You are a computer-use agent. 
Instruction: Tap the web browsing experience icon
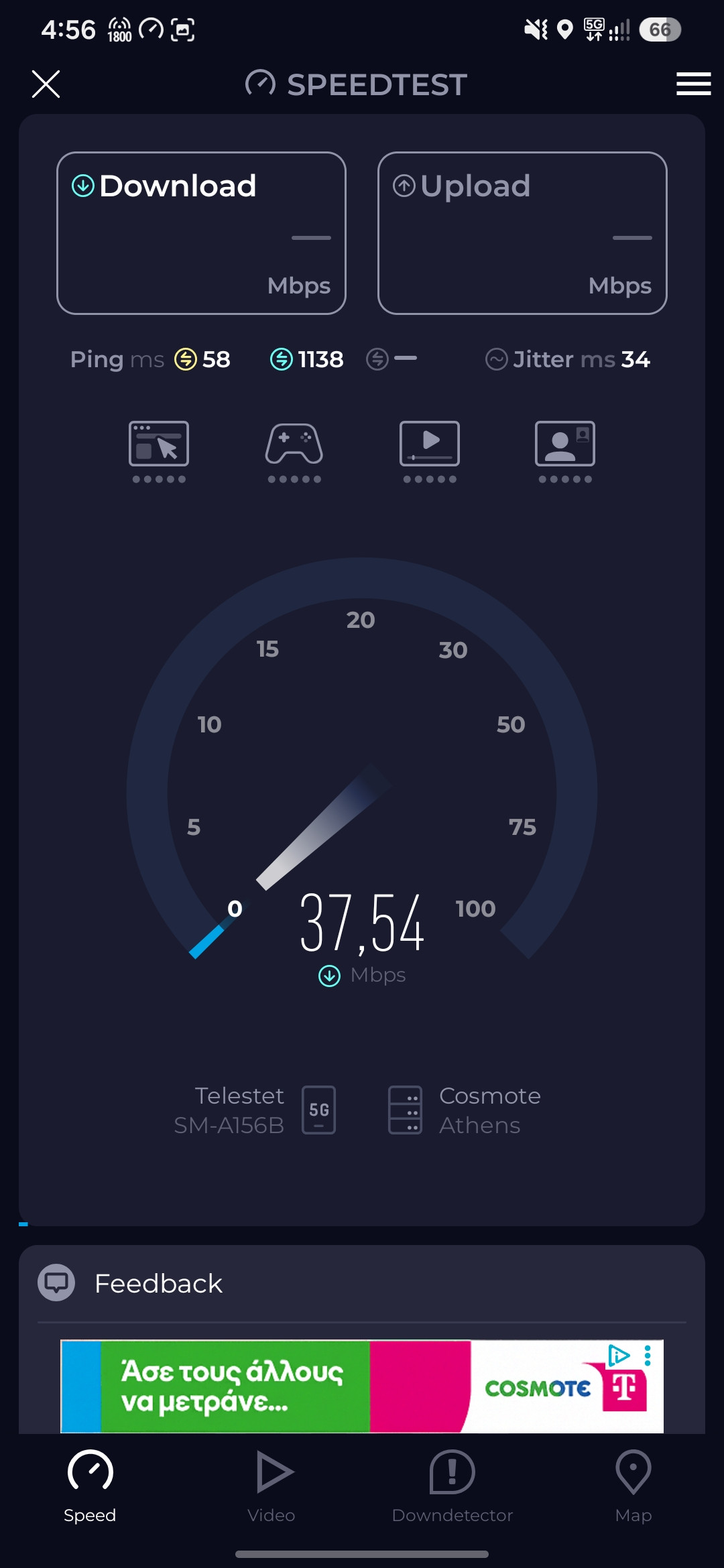point(159,451)
